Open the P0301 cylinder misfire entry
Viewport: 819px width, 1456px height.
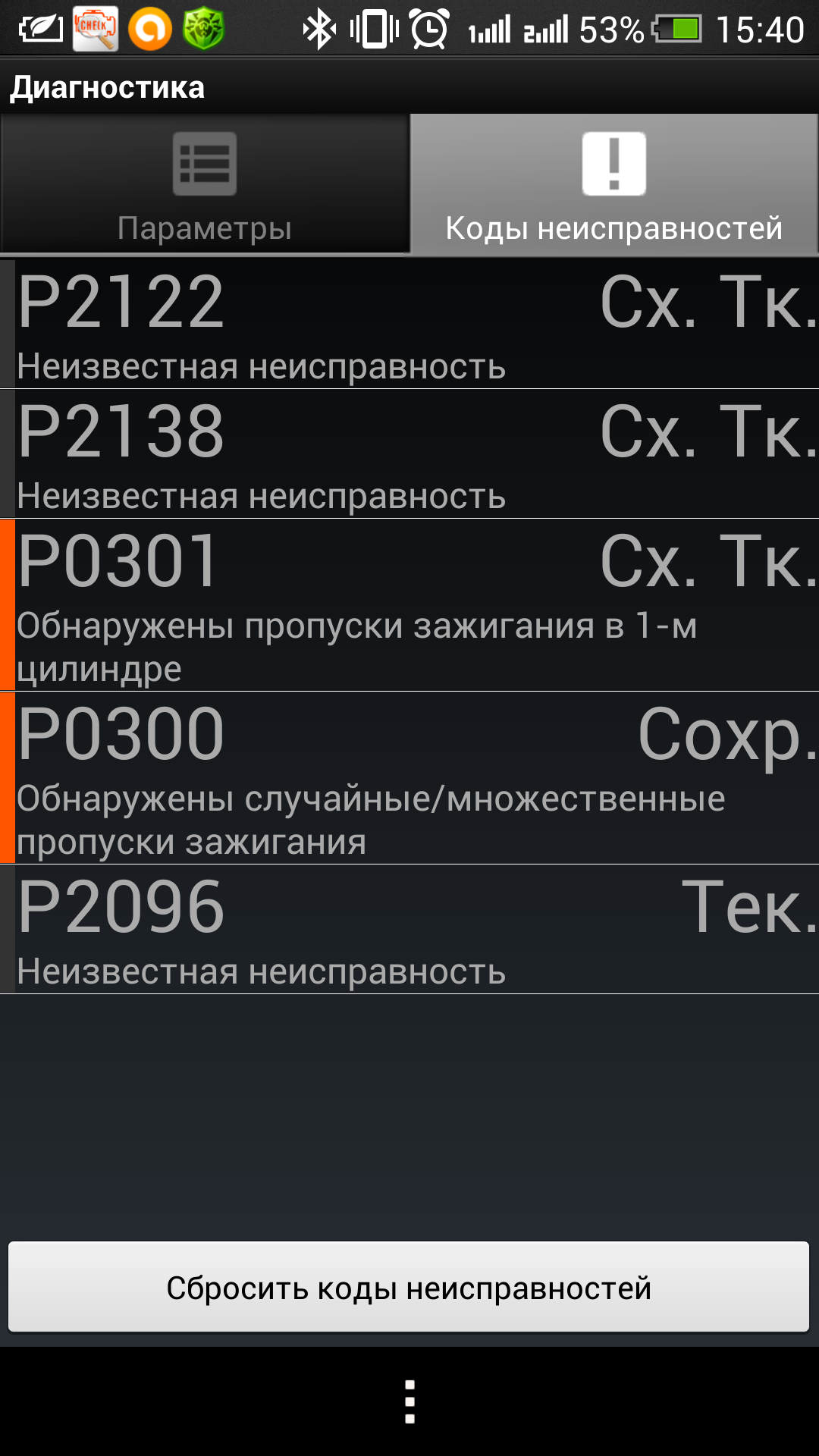coord(409,605)
